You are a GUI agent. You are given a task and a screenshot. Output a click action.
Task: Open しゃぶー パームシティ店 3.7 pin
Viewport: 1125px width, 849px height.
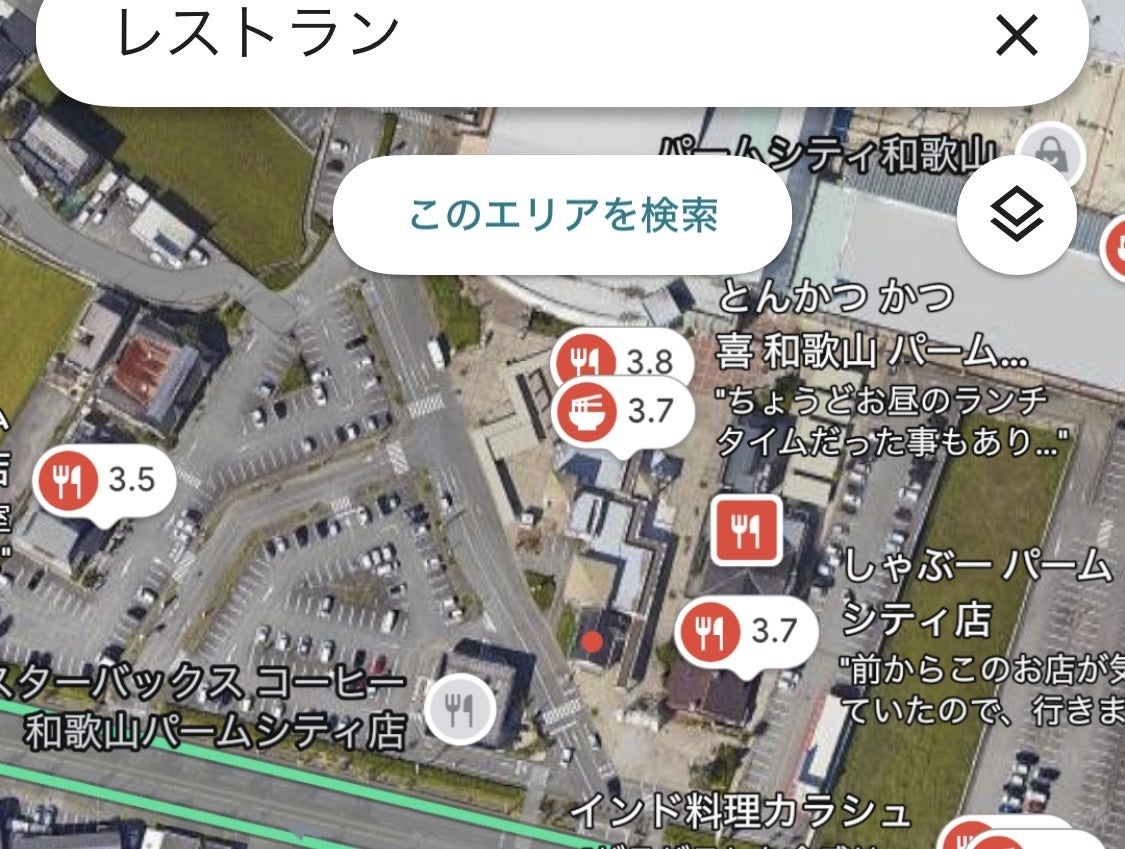pyautogui.click(x=747, y=632)
